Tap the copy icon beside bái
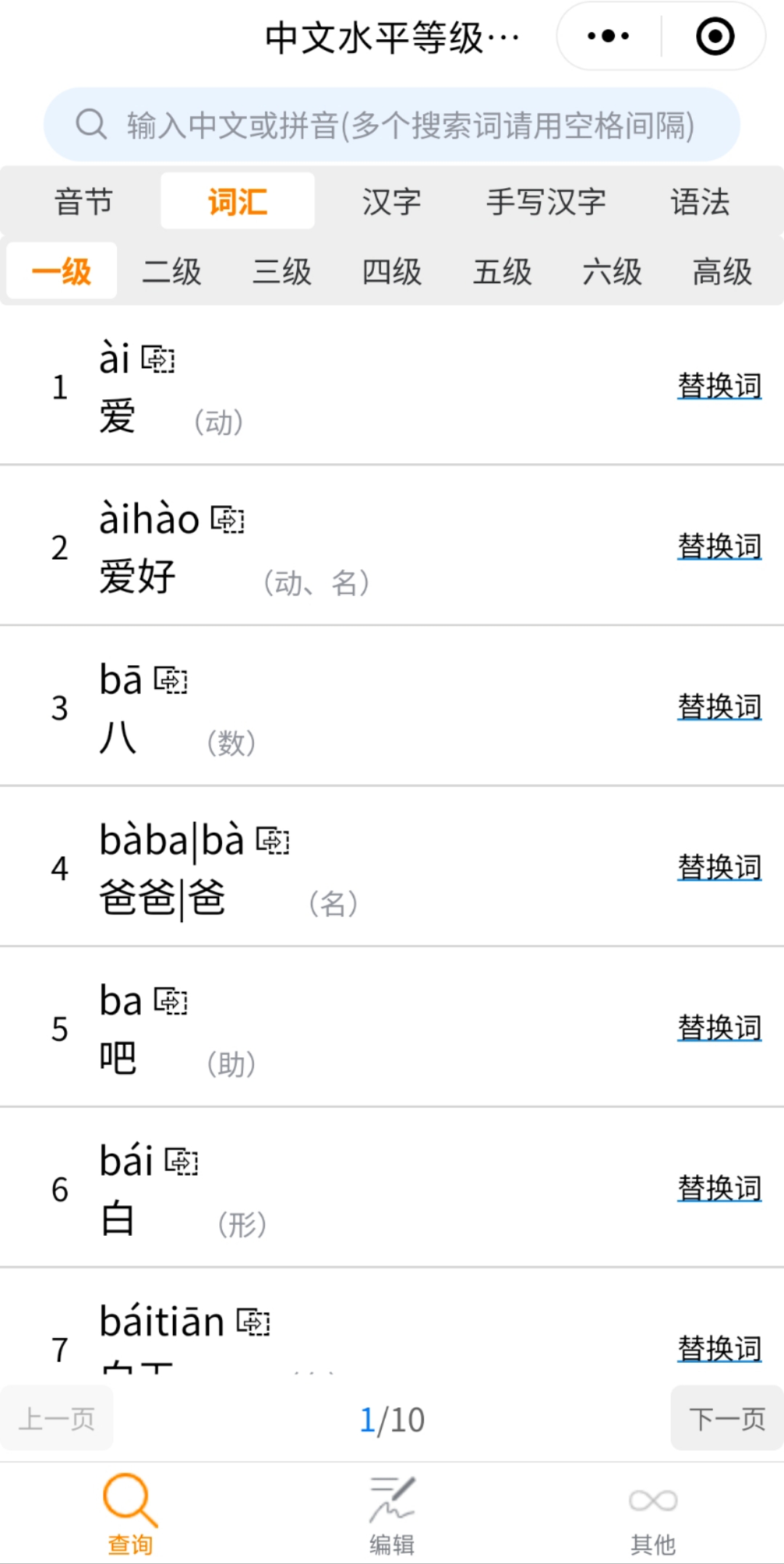 (x=181, y=1162)
